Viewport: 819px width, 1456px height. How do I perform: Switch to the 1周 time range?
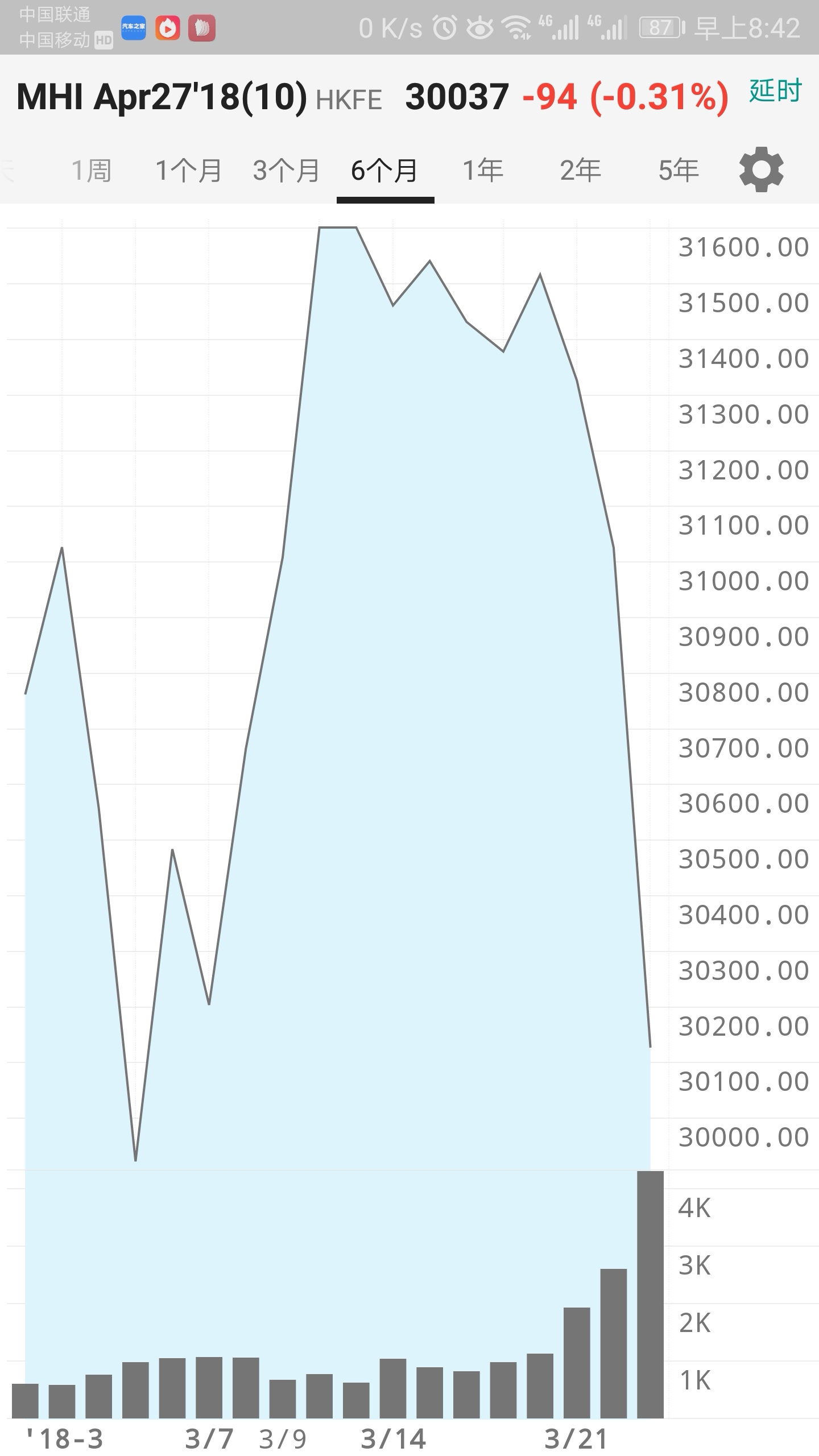[x=91, y=171]
